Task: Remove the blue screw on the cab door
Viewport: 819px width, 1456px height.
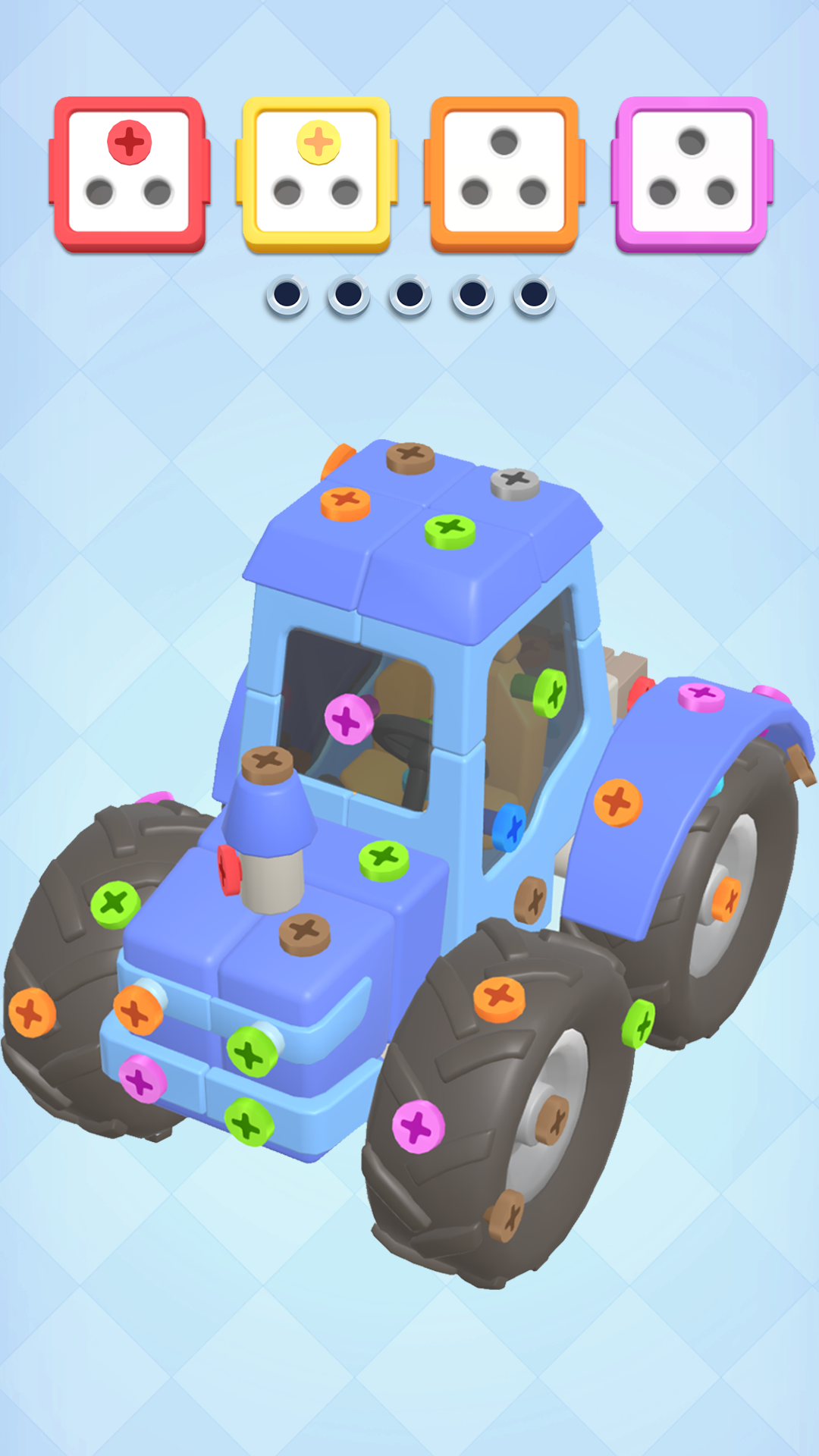Action: point(509,827)
